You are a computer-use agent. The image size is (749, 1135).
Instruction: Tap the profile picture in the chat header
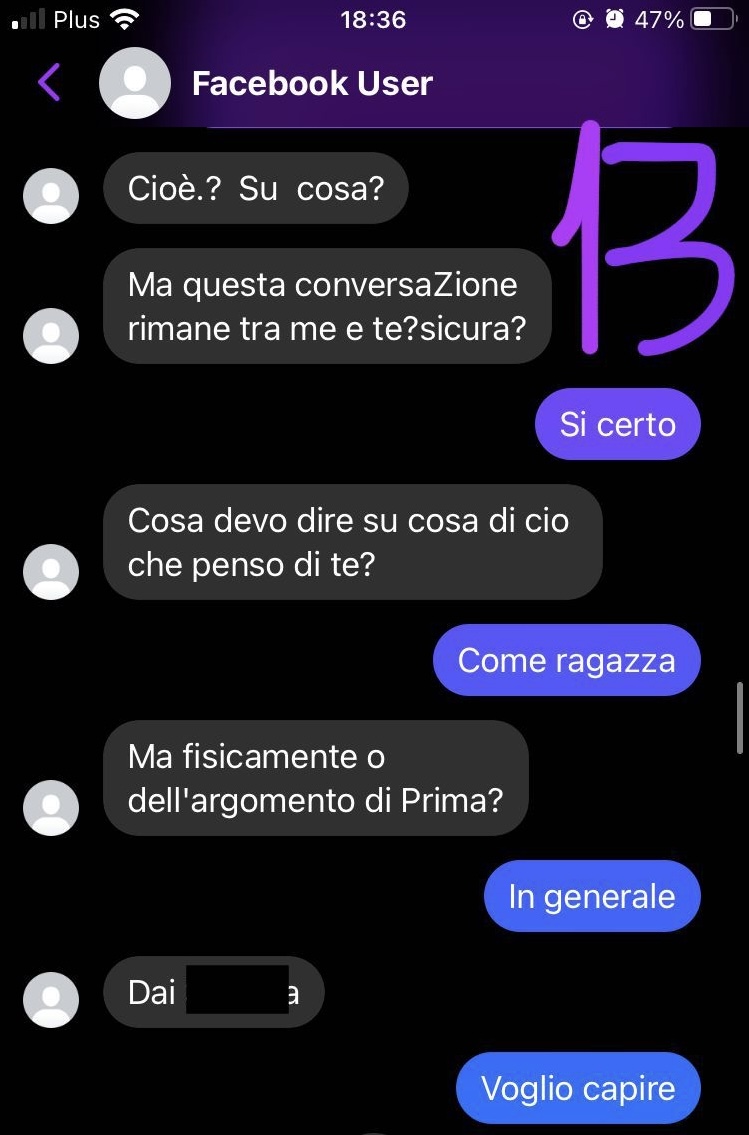point(135,83)
